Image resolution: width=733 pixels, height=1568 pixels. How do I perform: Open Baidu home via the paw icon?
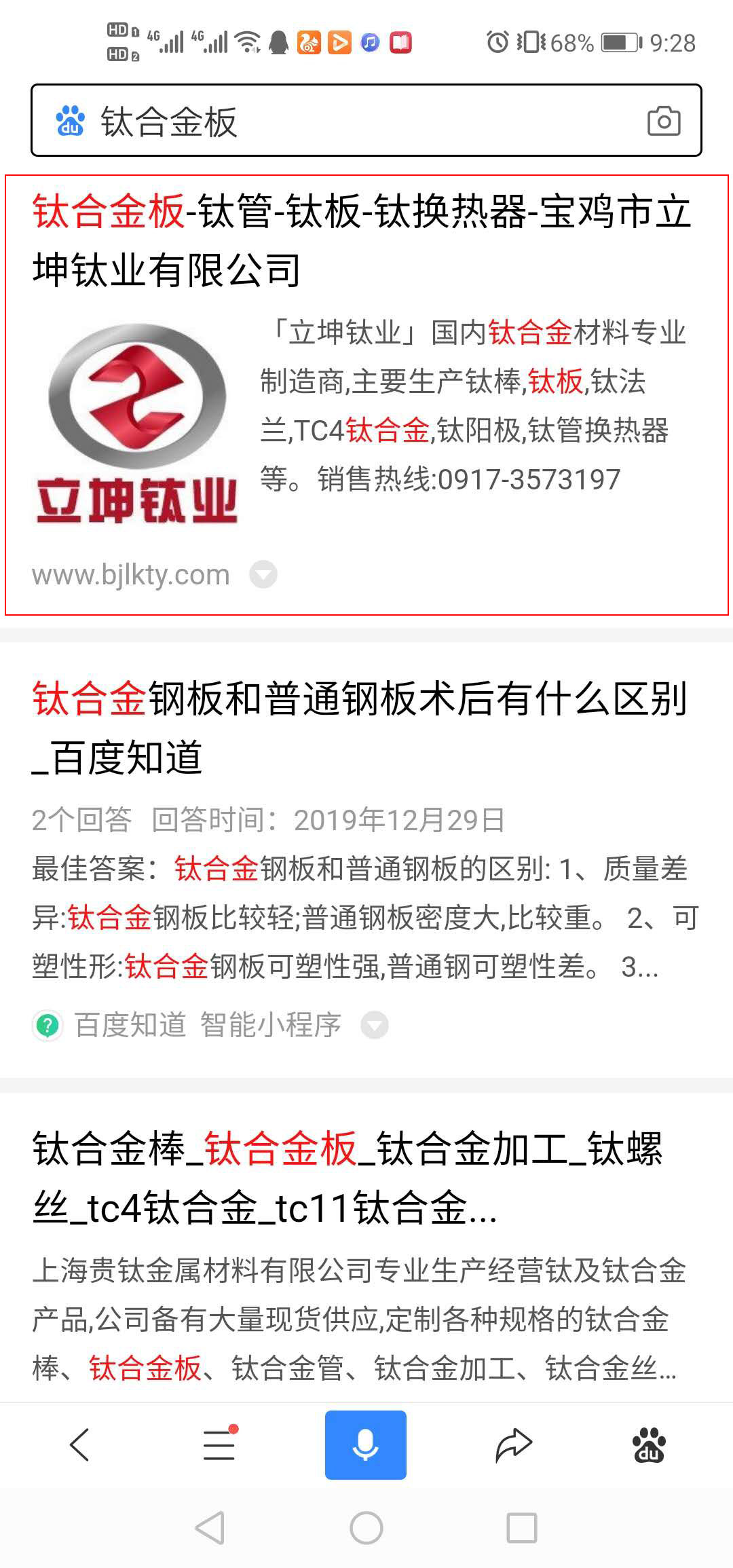pyautogui.click(x=649, y=1445)
